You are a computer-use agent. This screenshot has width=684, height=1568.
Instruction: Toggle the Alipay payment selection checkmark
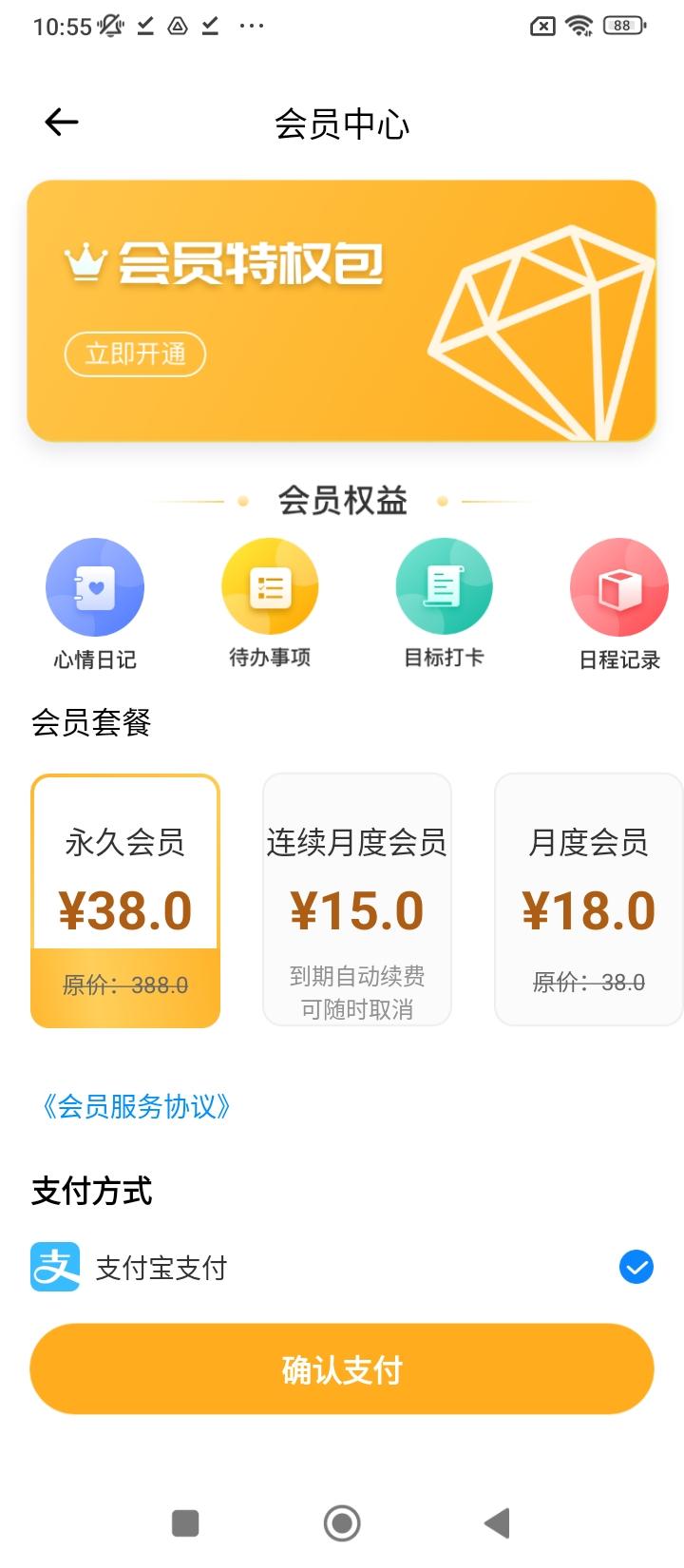pyautogui.click(x=637, y=1267)
